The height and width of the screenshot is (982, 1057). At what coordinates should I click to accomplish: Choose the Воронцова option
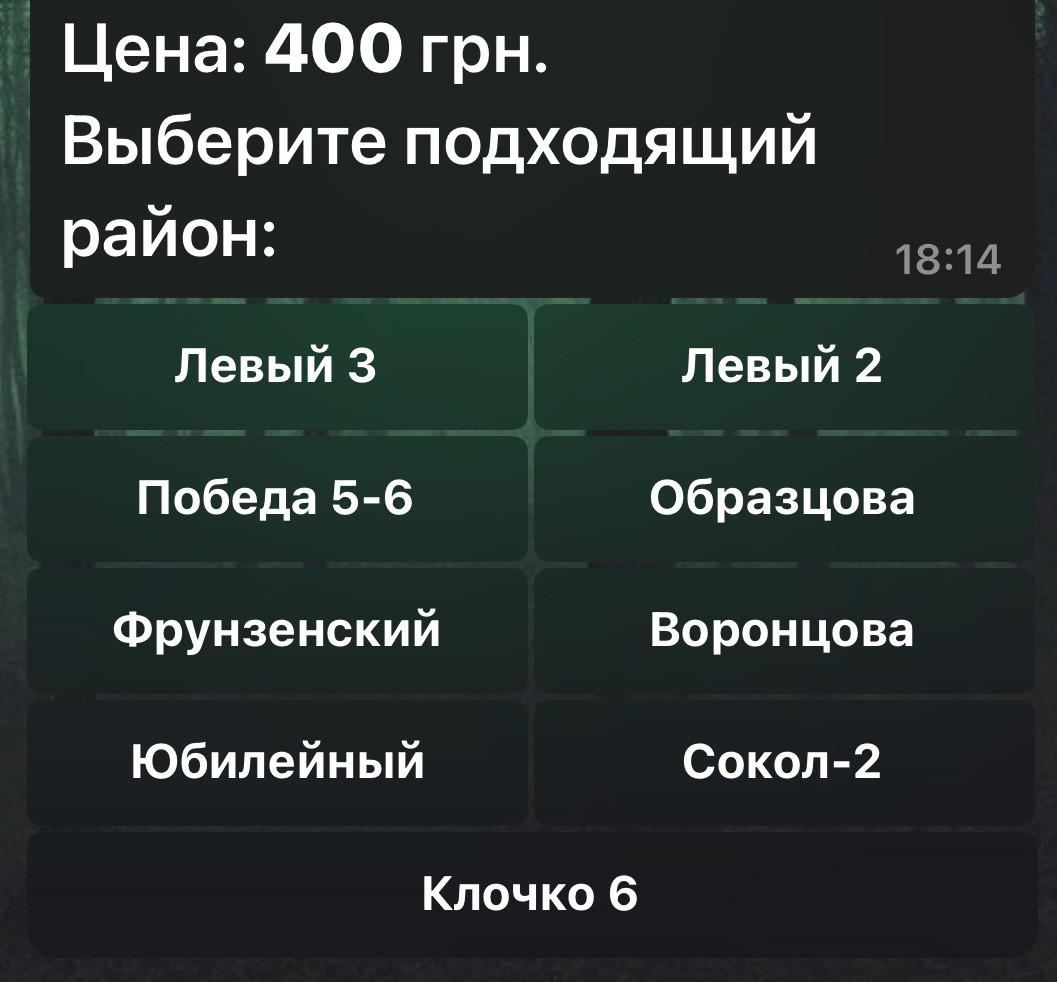point(784,631)
